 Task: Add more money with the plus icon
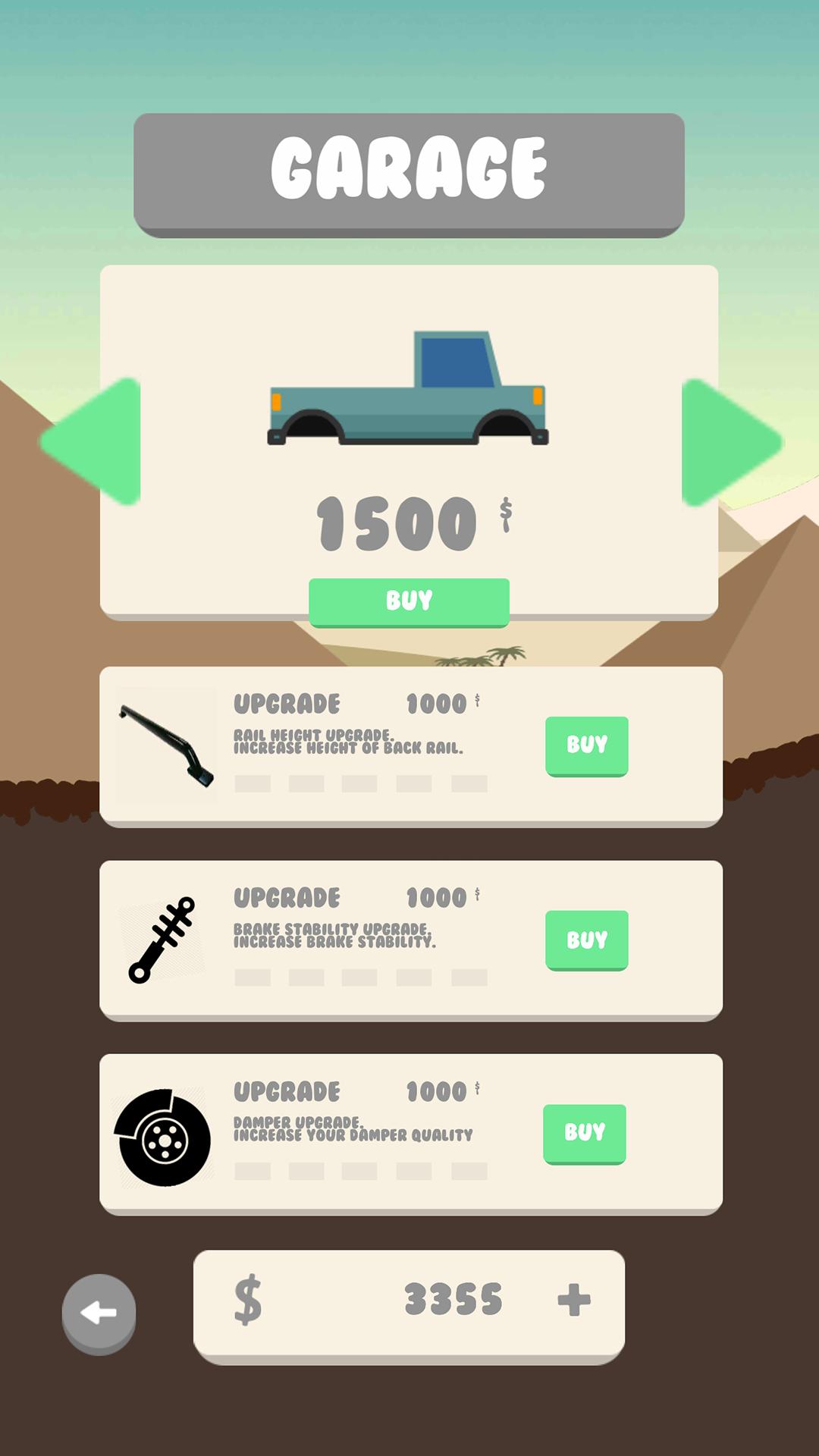click(x=573, y=1300)
